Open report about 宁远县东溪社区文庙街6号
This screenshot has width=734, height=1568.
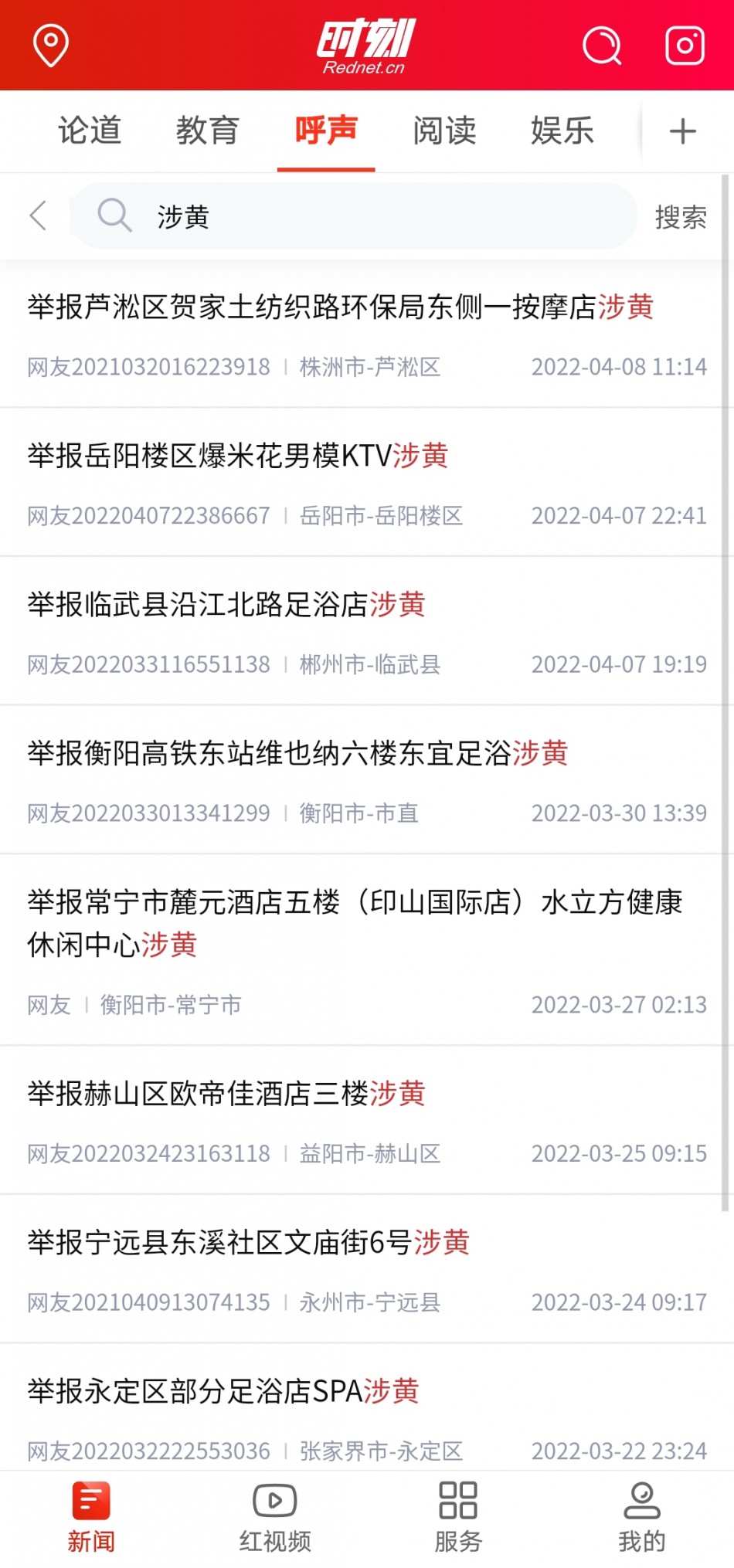tap(367, 1270)
